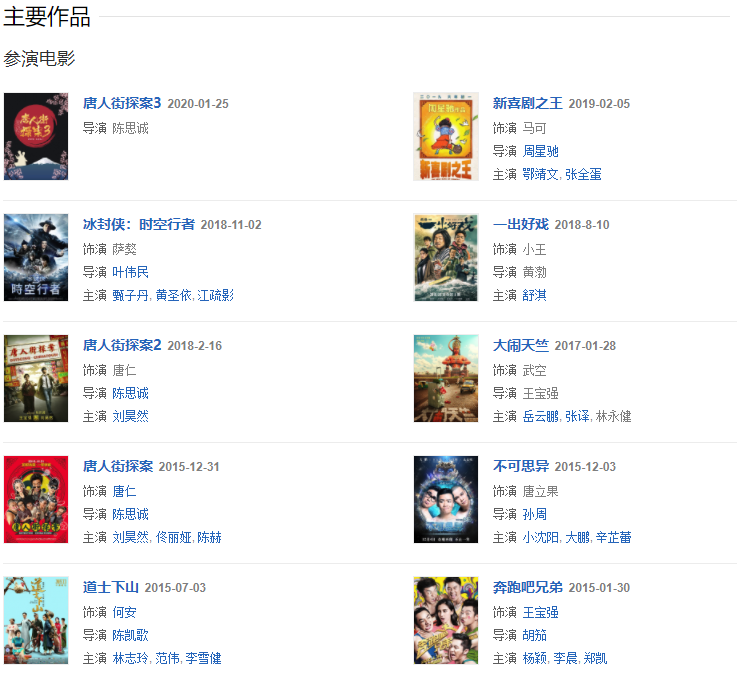Open the movie title 新喜剧之王
Viewport: 737px width, 676px height.
[x=527, y=103]
